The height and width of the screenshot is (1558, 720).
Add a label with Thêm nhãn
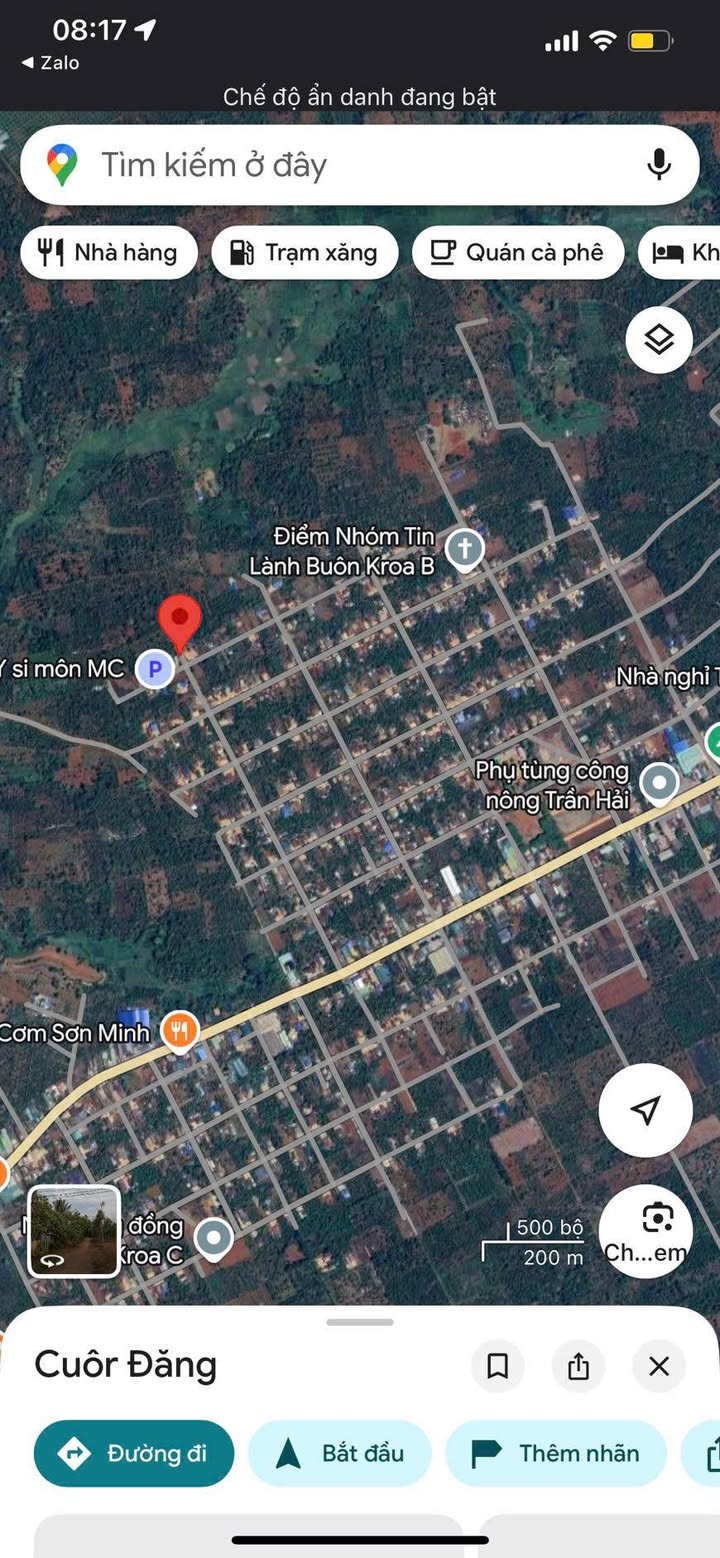click(555, 1453)
